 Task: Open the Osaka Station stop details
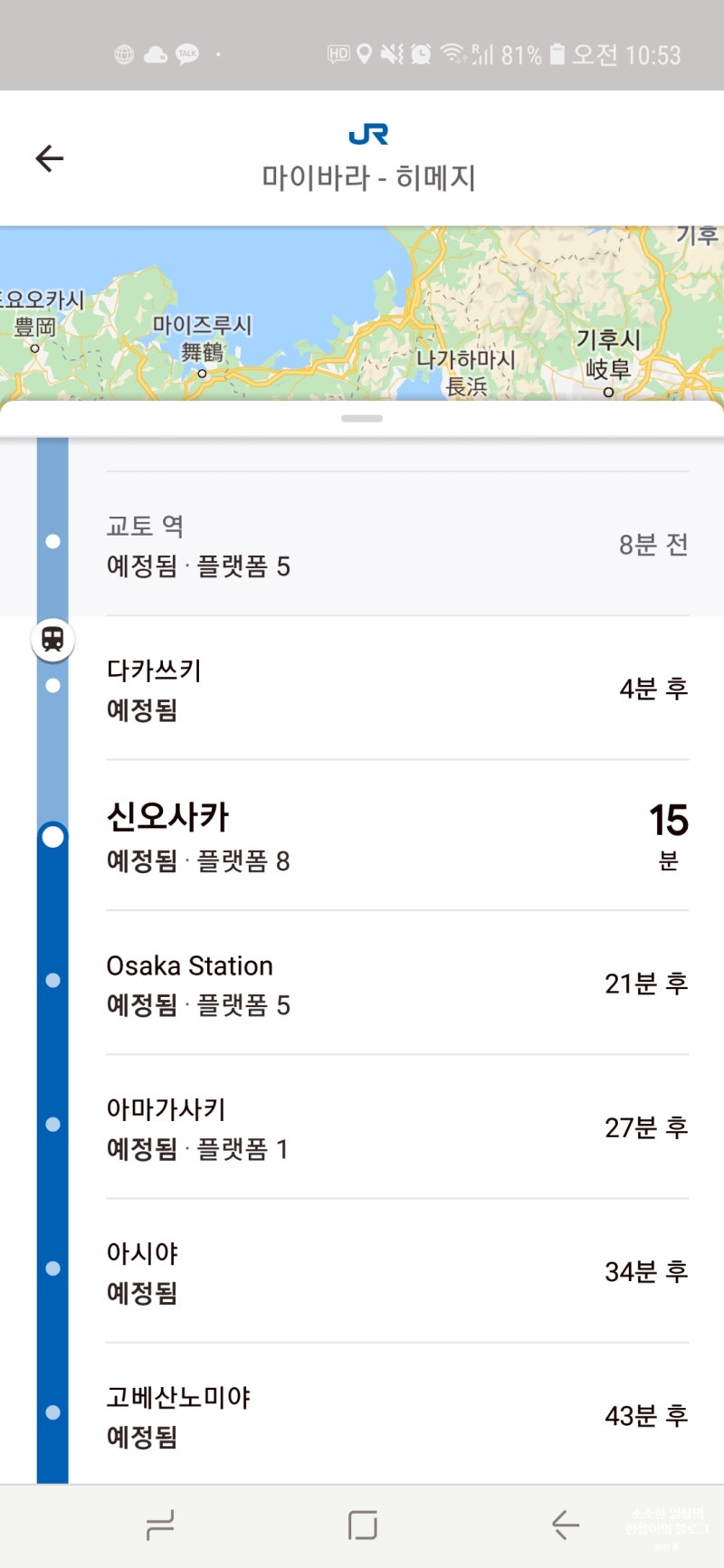362,984
